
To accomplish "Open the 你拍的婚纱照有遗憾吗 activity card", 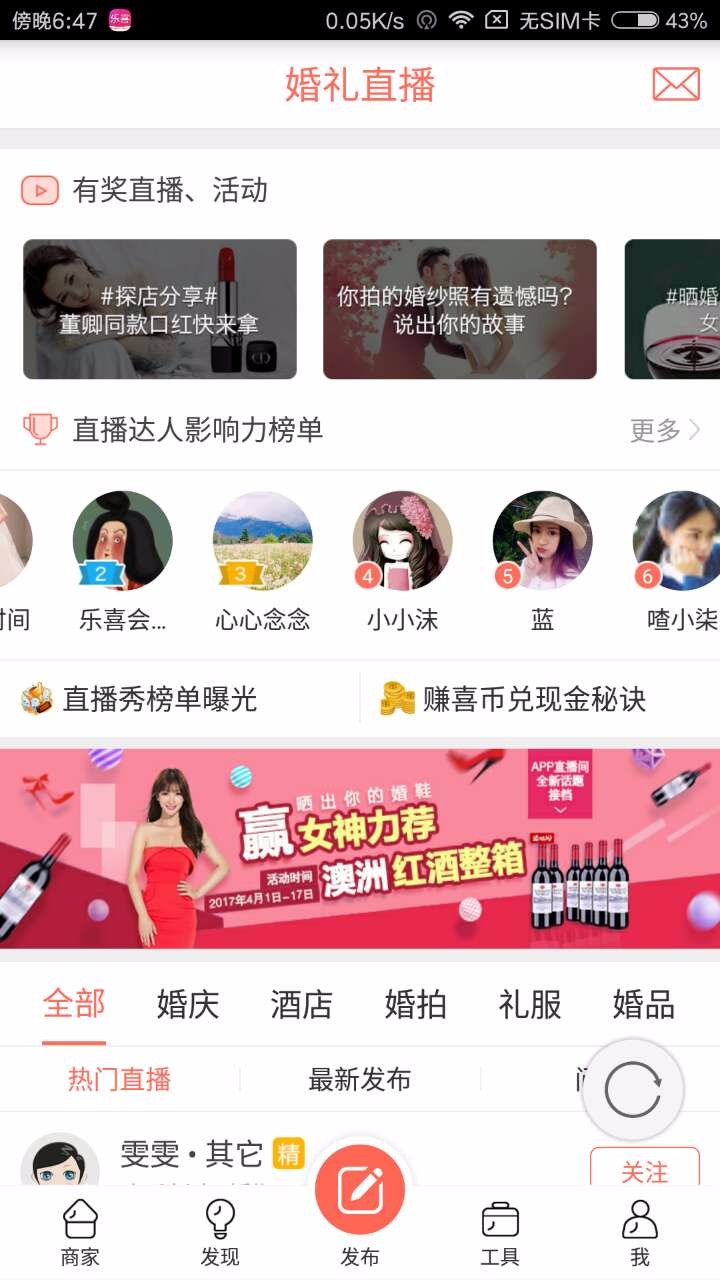I will coord(460,309).
